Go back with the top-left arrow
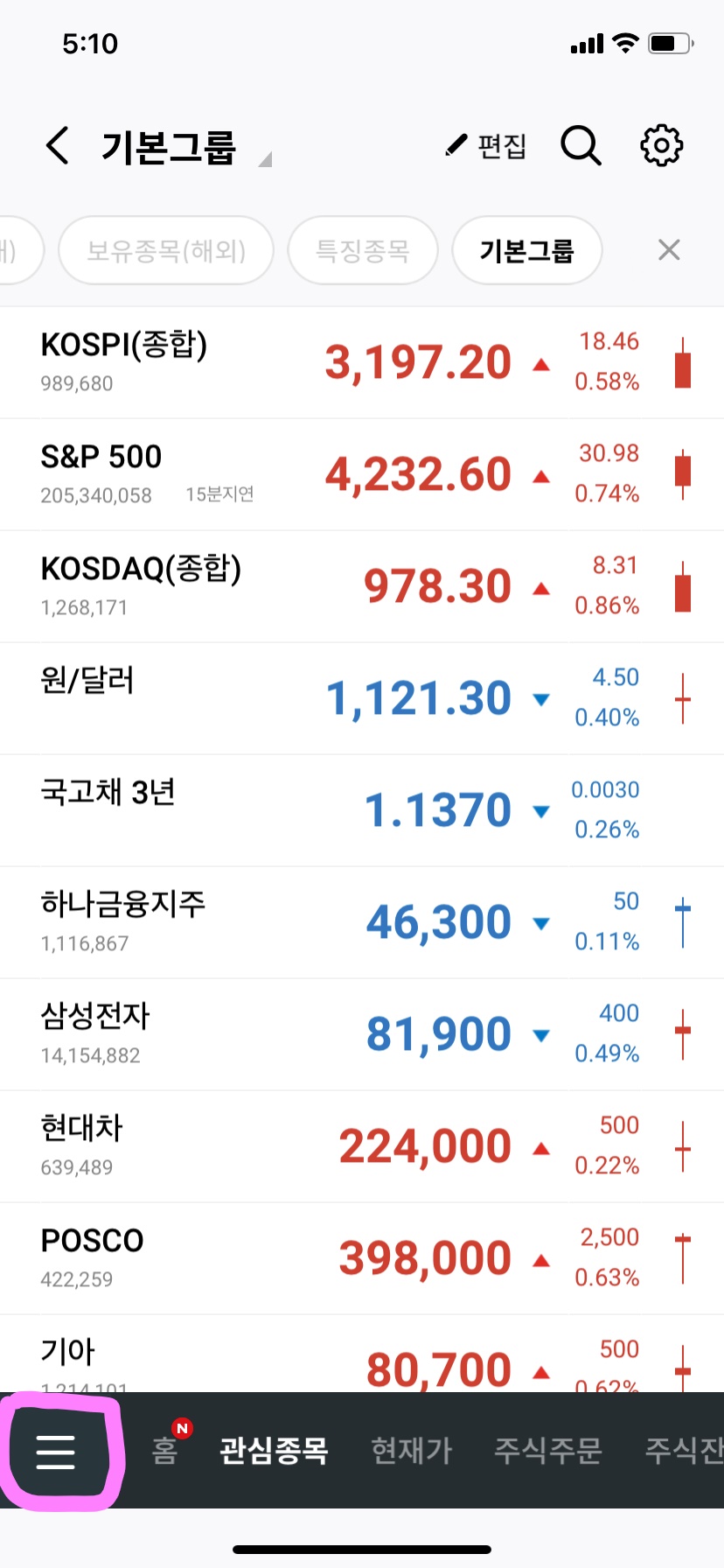Screen dimensions: 724x1568 [58, 145]
